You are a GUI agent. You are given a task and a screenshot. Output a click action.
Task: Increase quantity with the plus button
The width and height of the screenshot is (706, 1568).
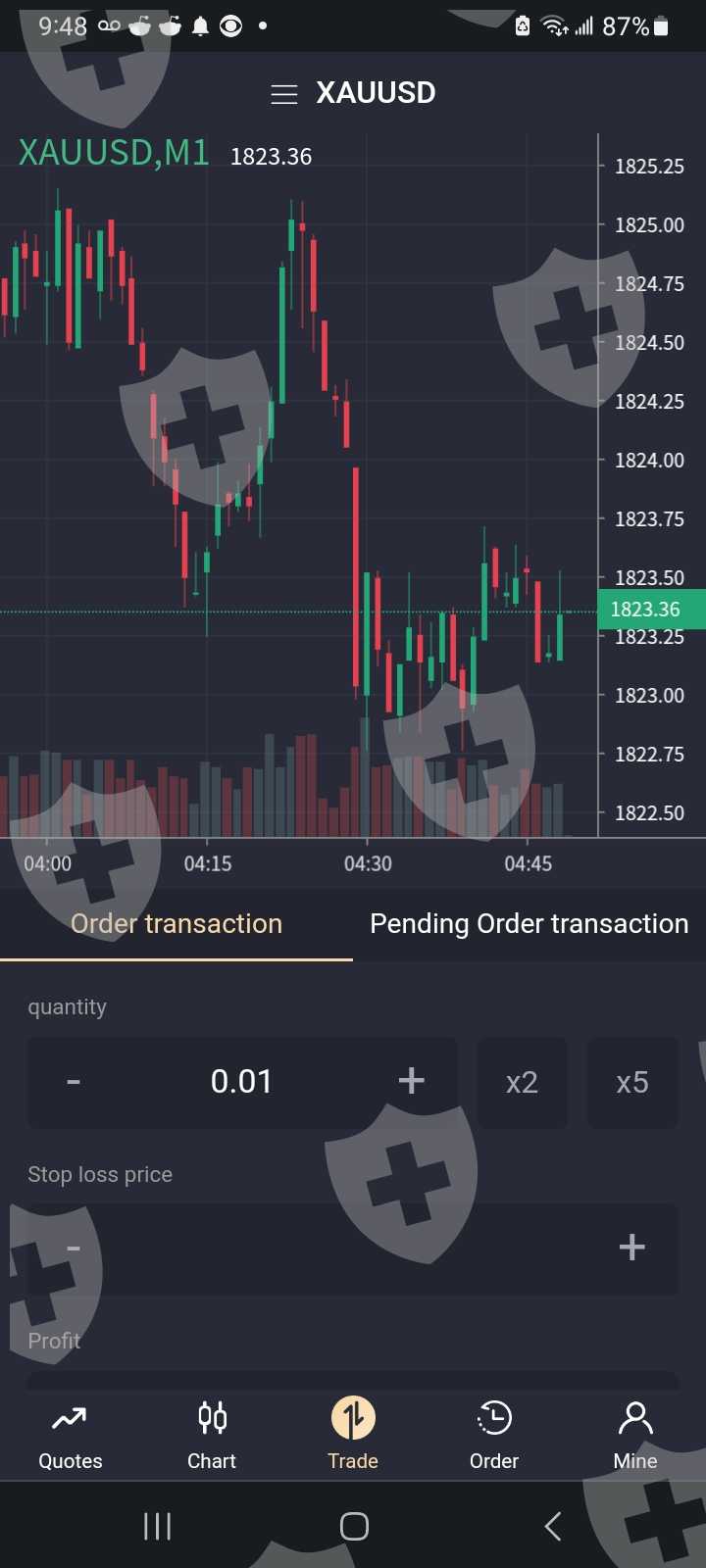point(411,1081)
